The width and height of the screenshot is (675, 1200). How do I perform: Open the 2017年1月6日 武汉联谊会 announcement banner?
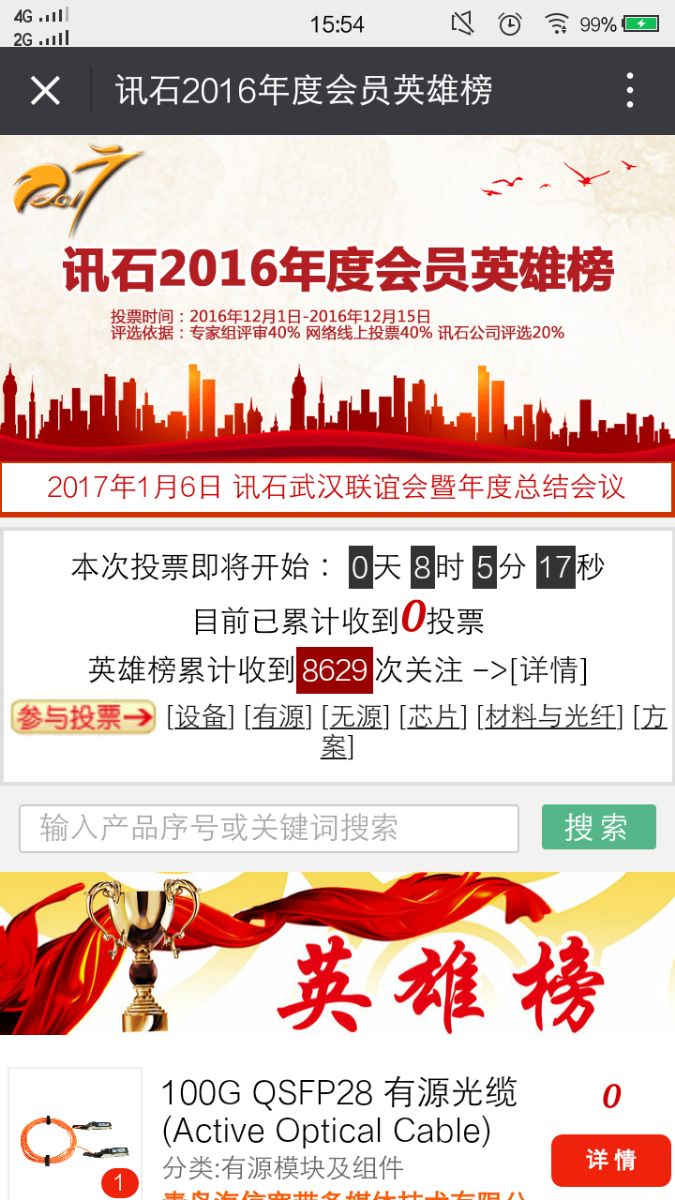click(x=337, y=487)
